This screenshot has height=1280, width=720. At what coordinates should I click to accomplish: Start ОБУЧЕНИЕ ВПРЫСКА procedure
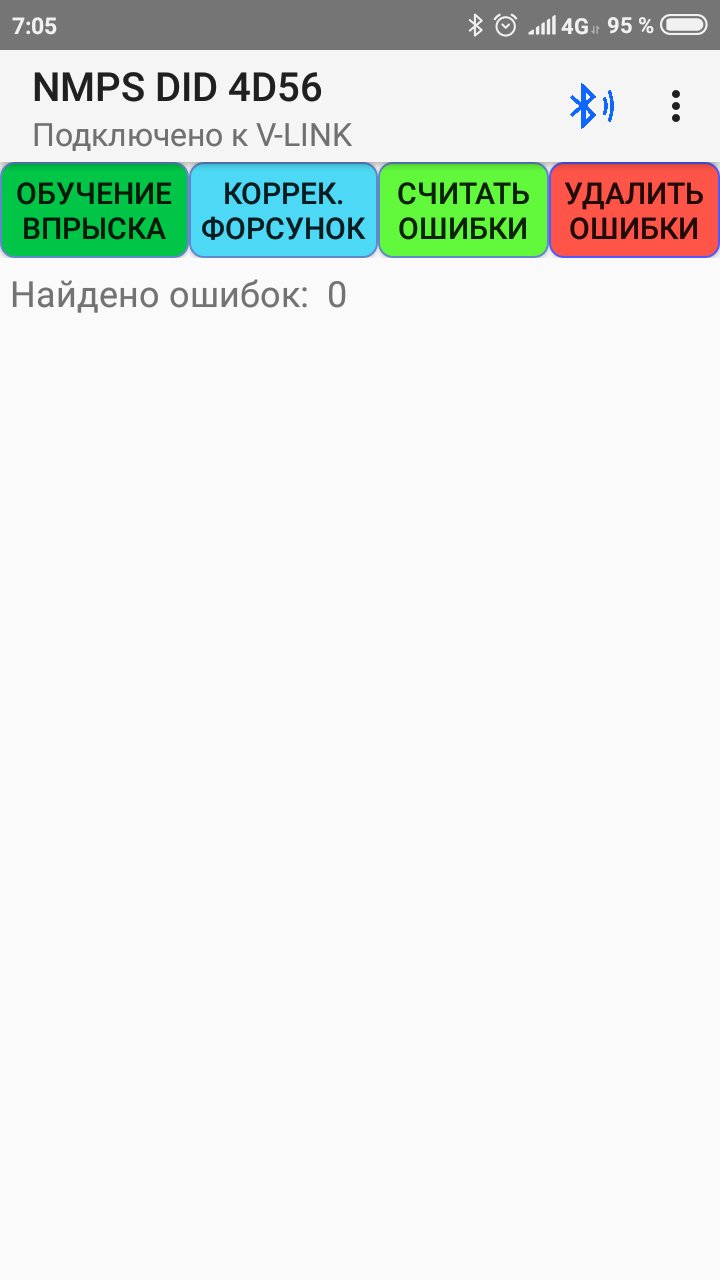pos(94,210)
